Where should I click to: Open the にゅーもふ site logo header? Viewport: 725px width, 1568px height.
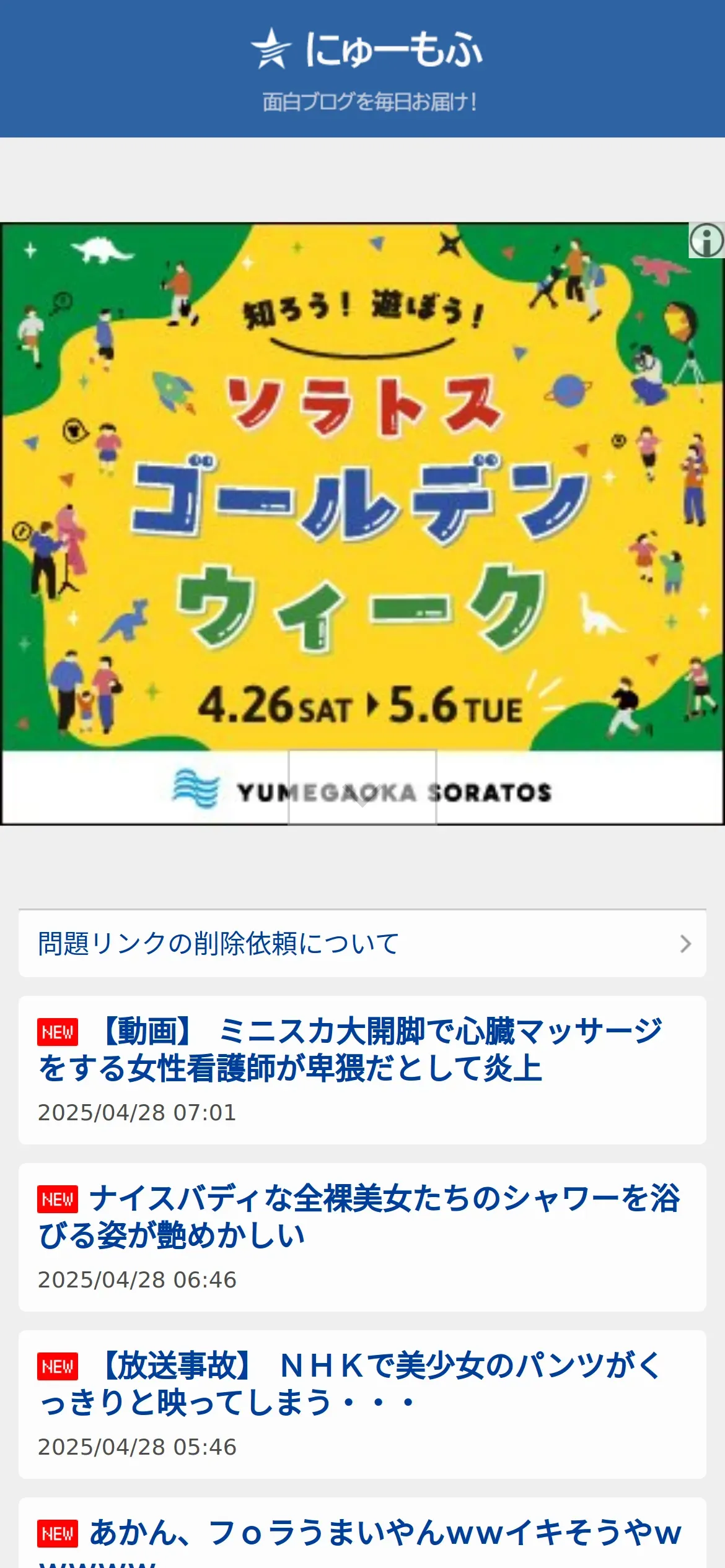[x=366, y=50]
